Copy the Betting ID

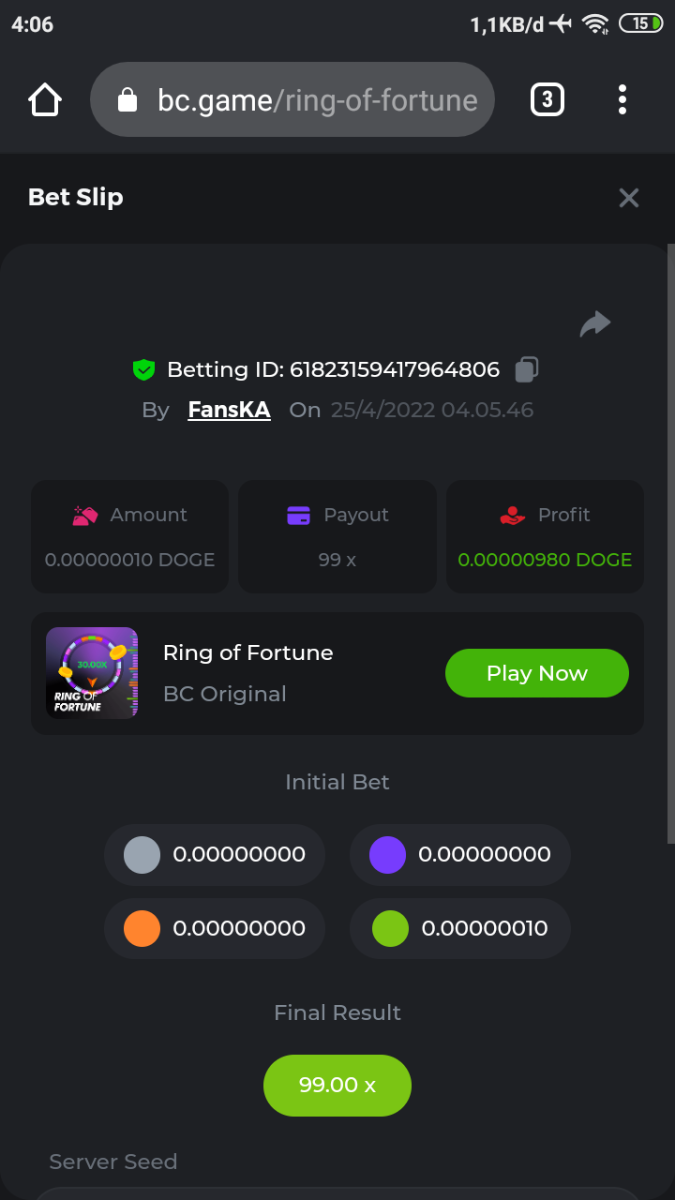click(526, 370)
